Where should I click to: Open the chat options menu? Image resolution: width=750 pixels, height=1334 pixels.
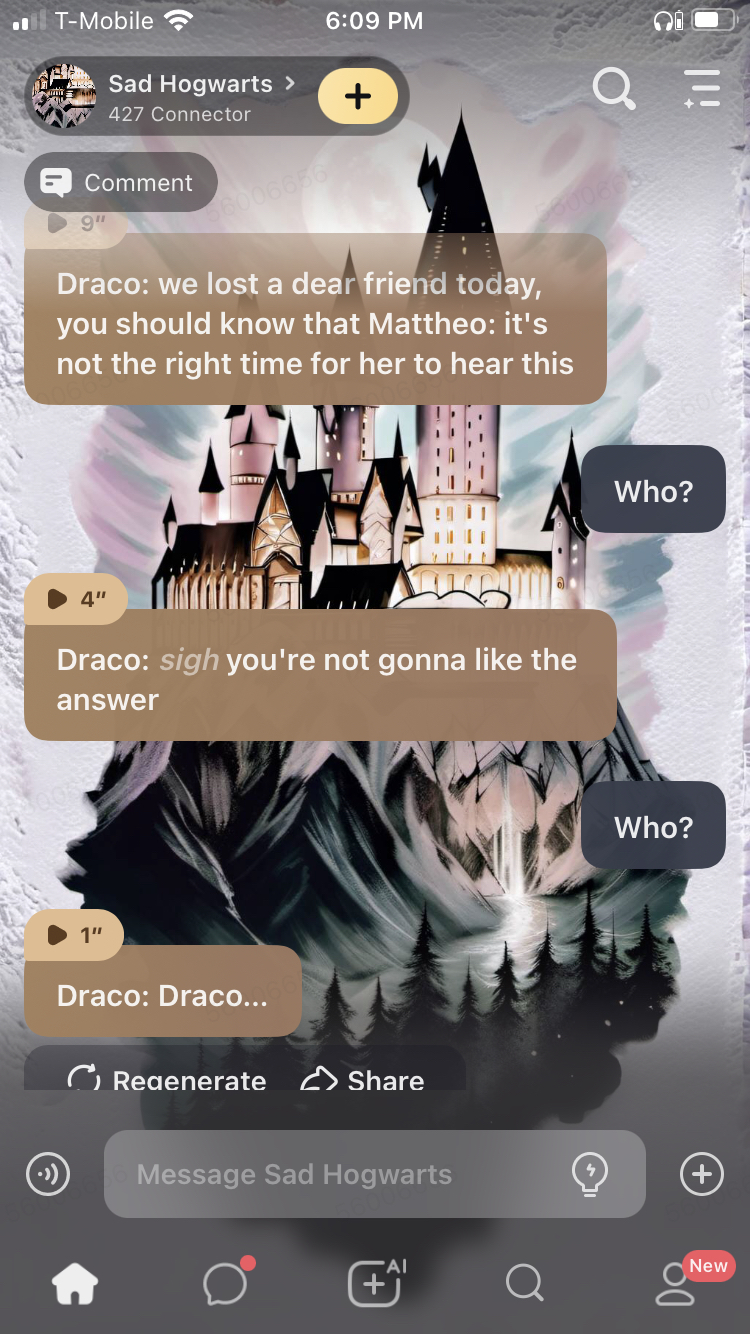point(702,89)
